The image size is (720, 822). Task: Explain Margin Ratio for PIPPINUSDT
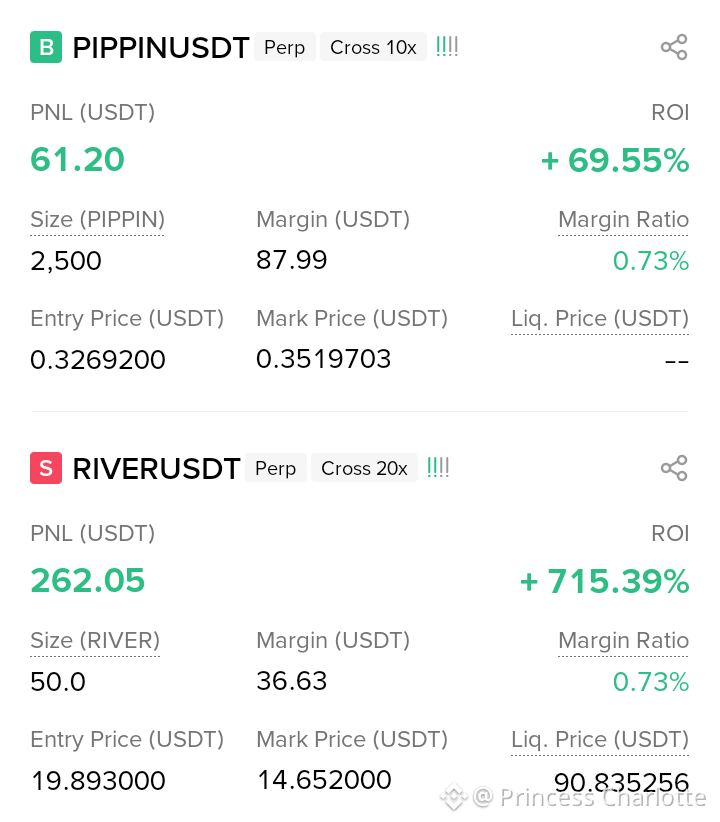pyautogui.click(x=623, y=220)
